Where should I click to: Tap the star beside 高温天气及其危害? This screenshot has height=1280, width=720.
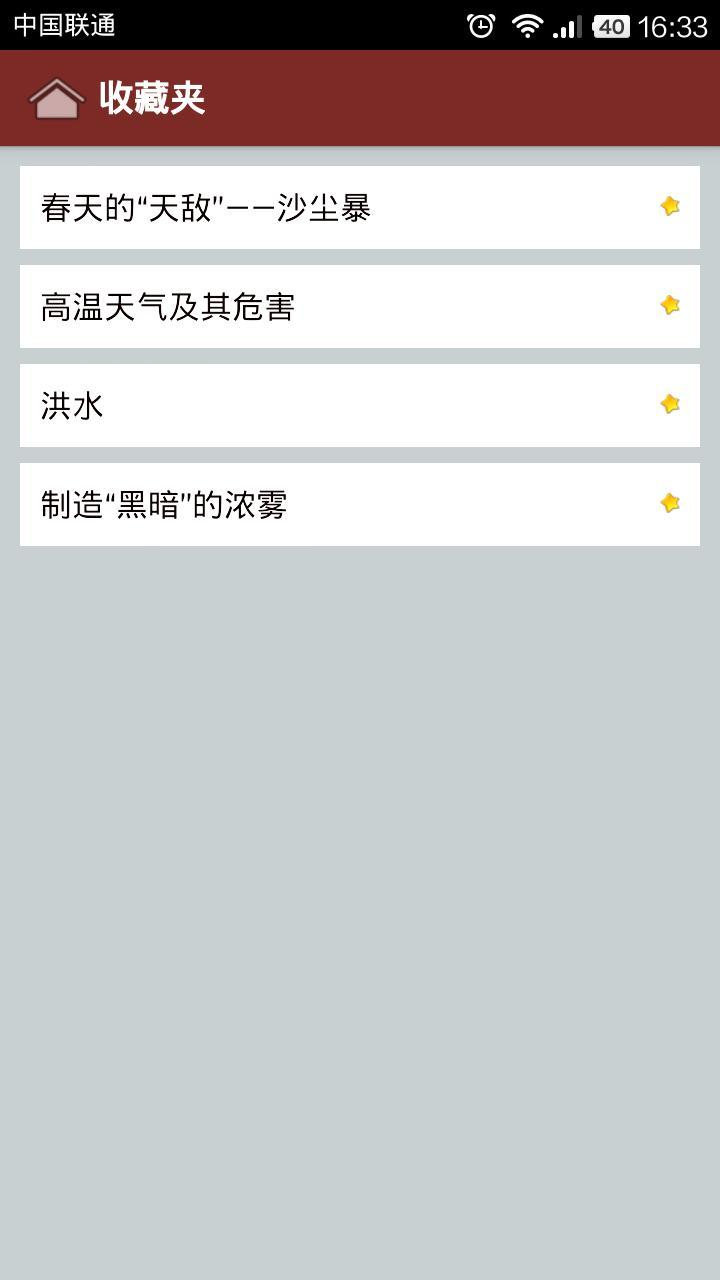tap(670, 305)
